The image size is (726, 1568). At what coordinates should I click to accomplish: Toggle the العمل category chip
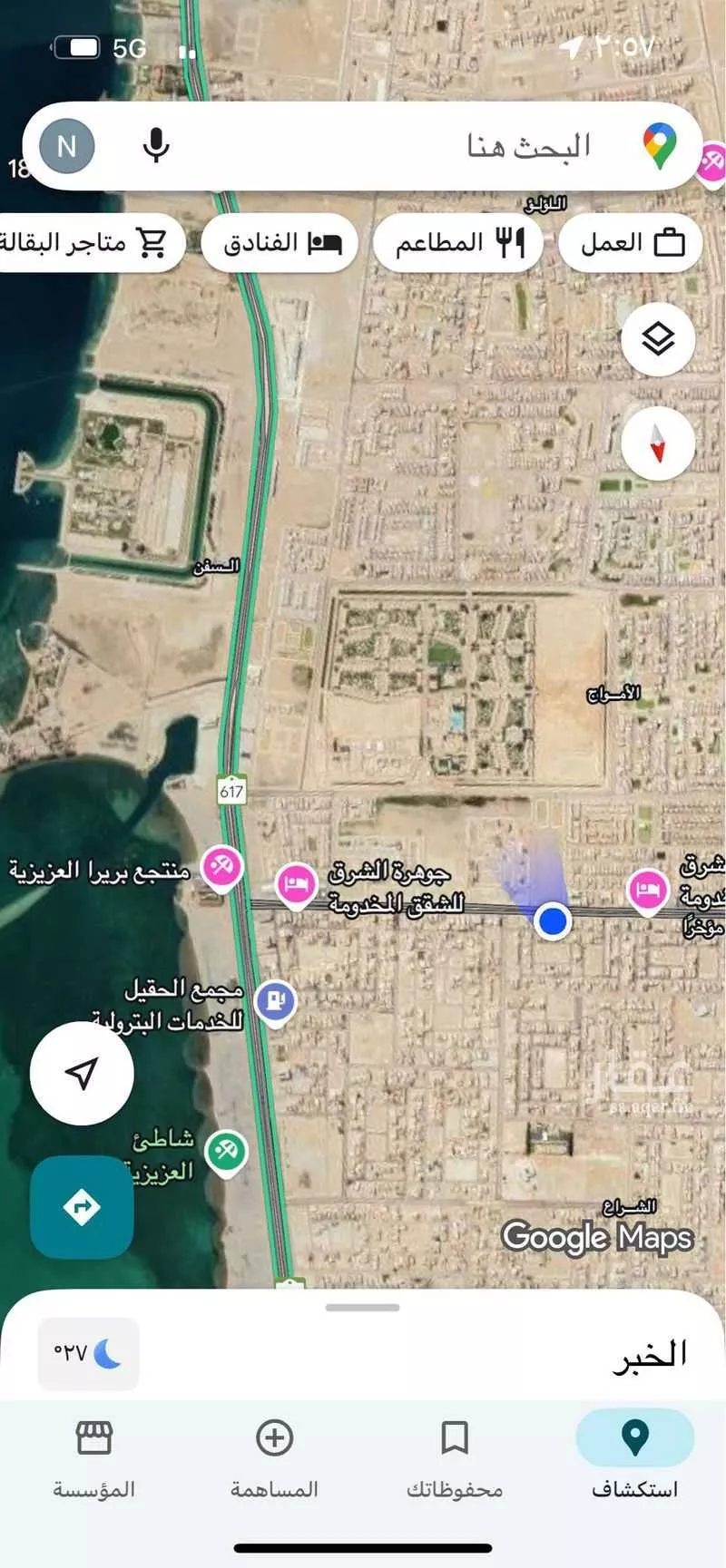tap(630, 242)
